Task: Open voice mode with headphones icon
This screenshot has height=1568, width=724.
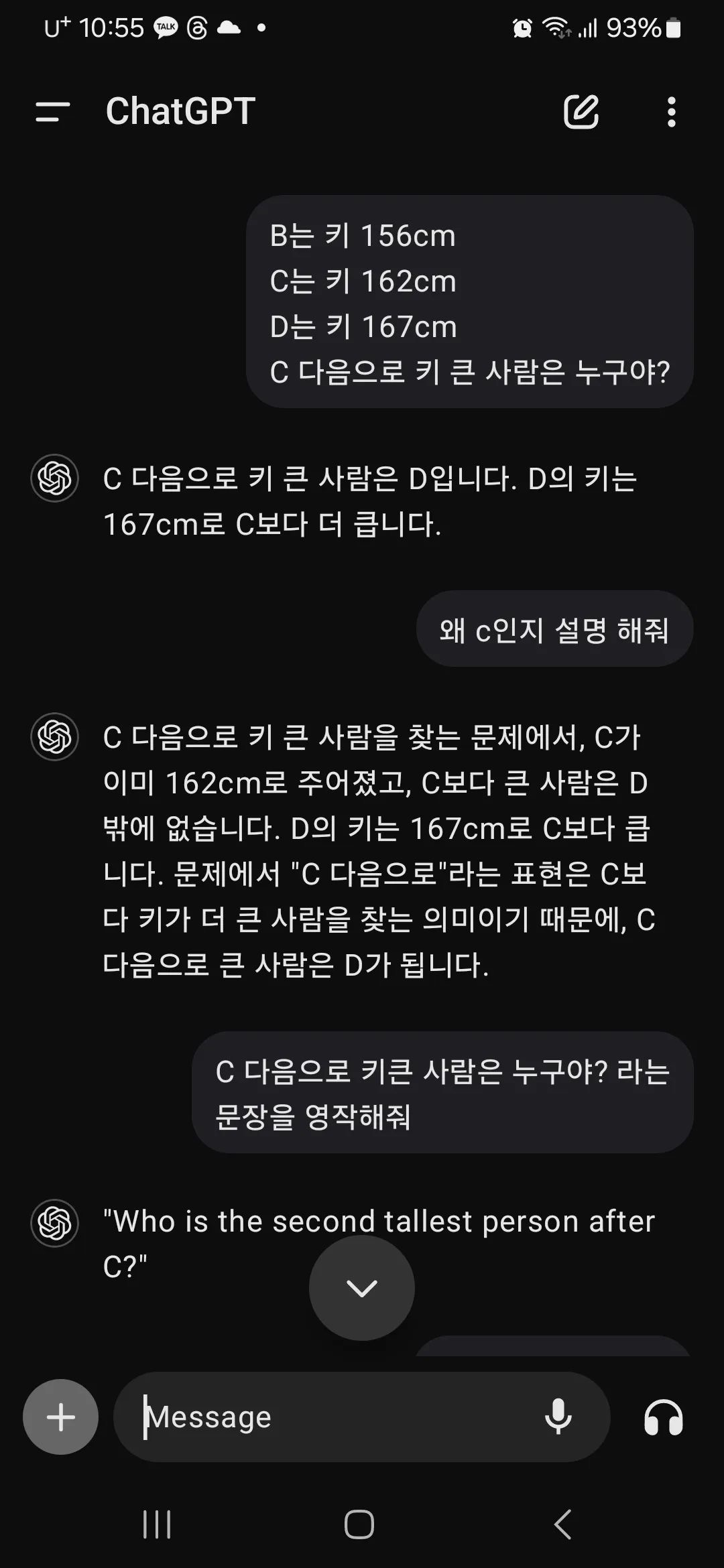Action: pyautogui.click(x=664, y=1417)
